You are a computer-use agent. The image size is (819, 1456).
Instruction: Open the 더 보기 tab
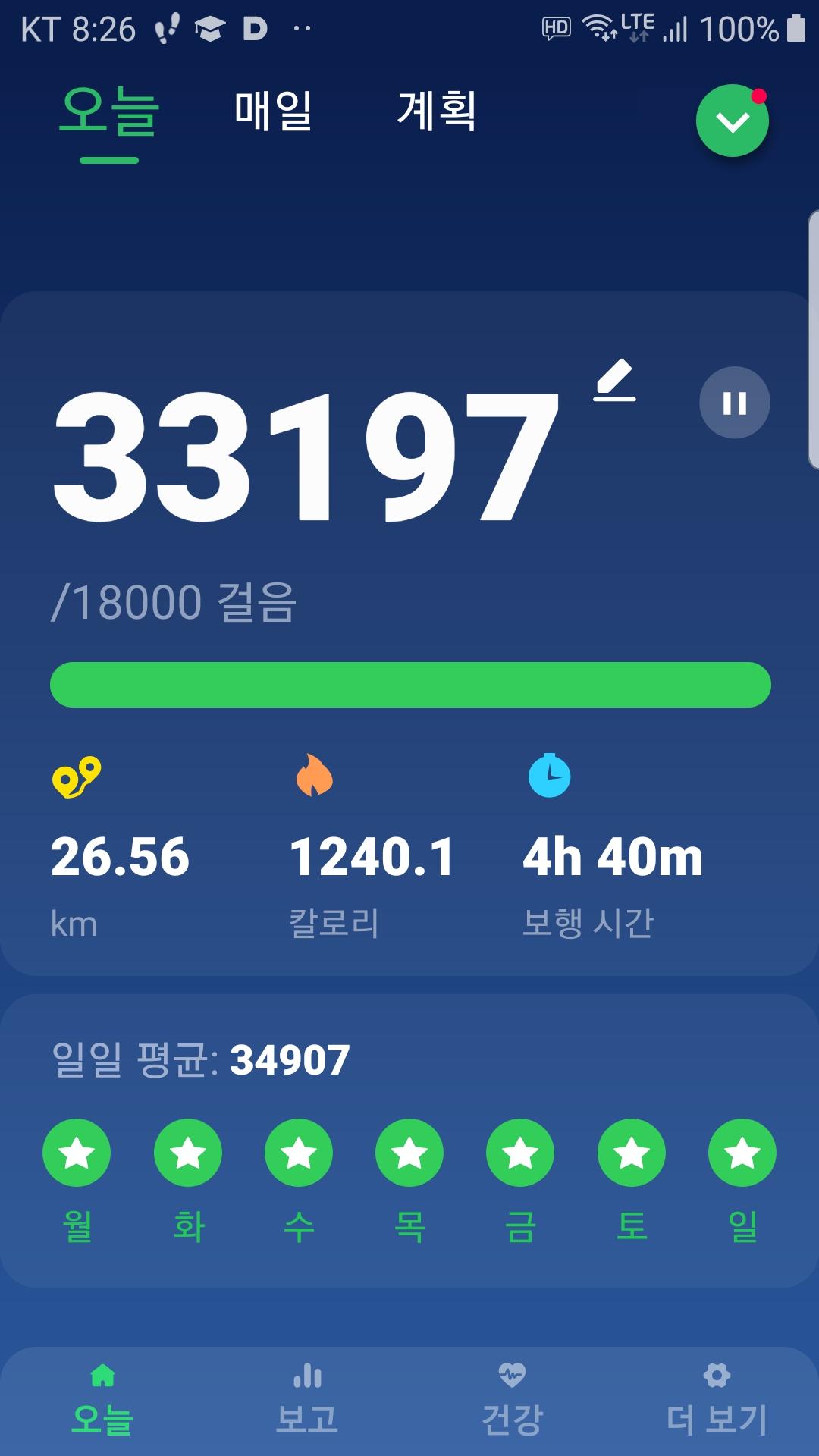point(716,1401)
